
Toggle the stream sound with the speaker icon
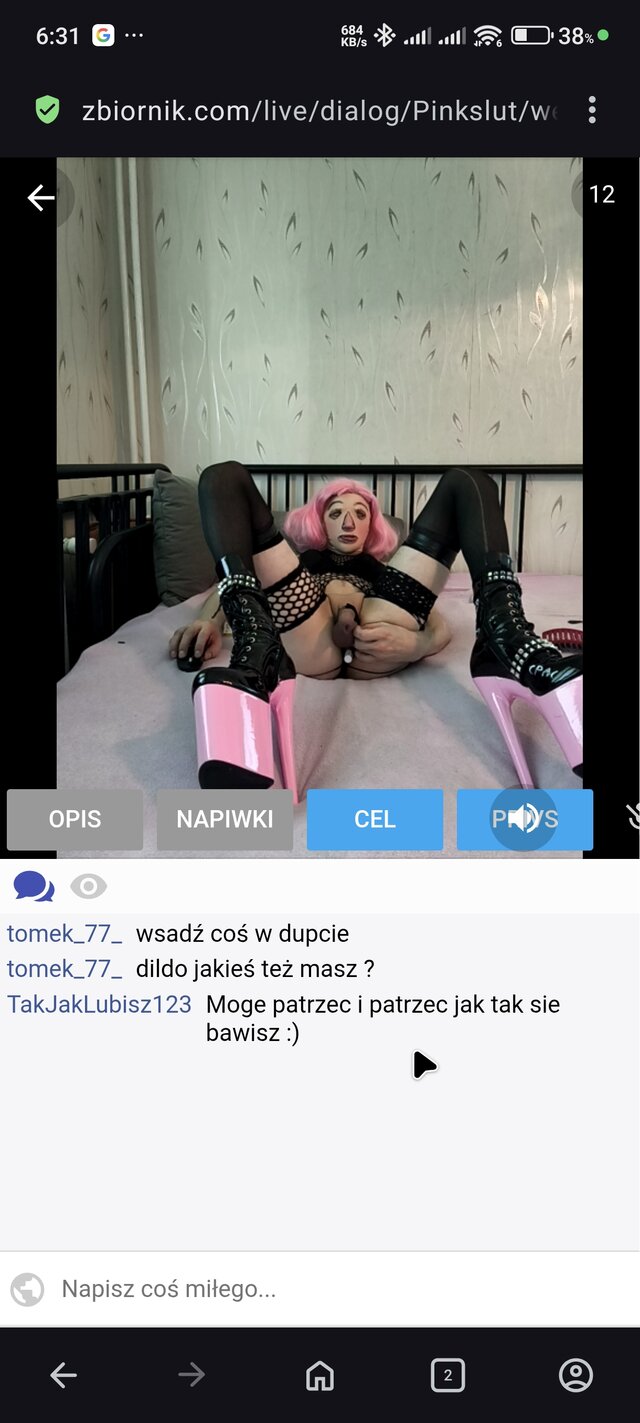point(523,819)
